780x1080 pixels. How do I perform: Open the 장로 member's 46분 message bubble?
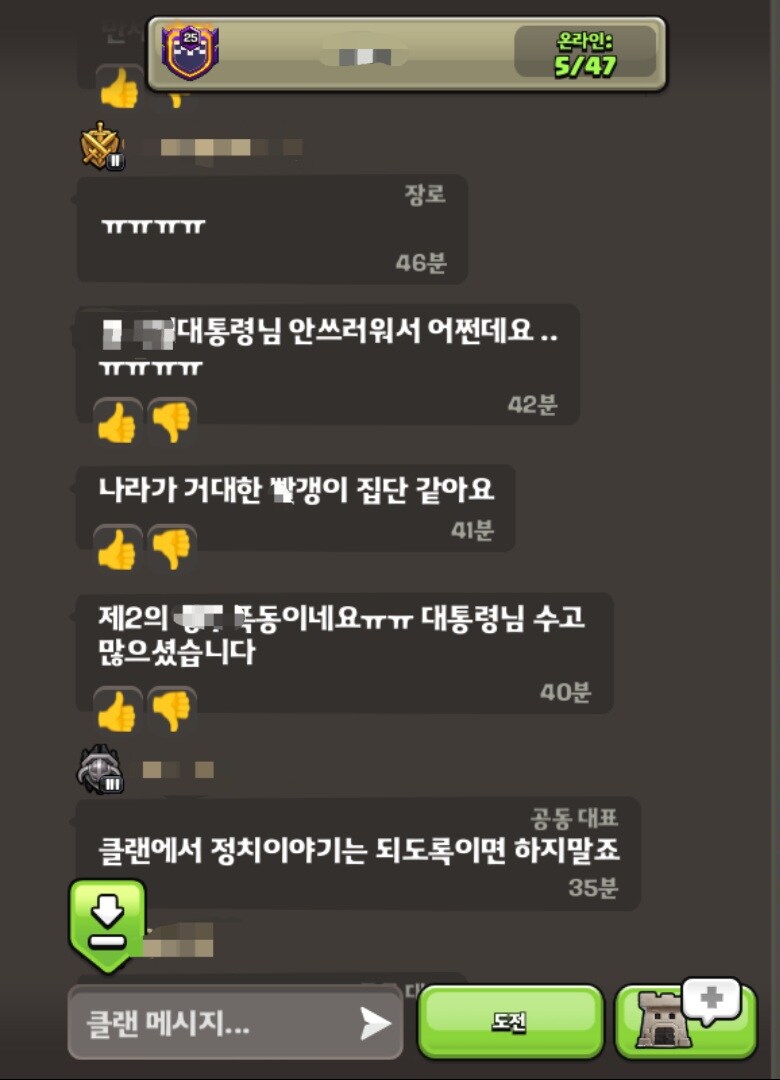[x=270, y=228]
